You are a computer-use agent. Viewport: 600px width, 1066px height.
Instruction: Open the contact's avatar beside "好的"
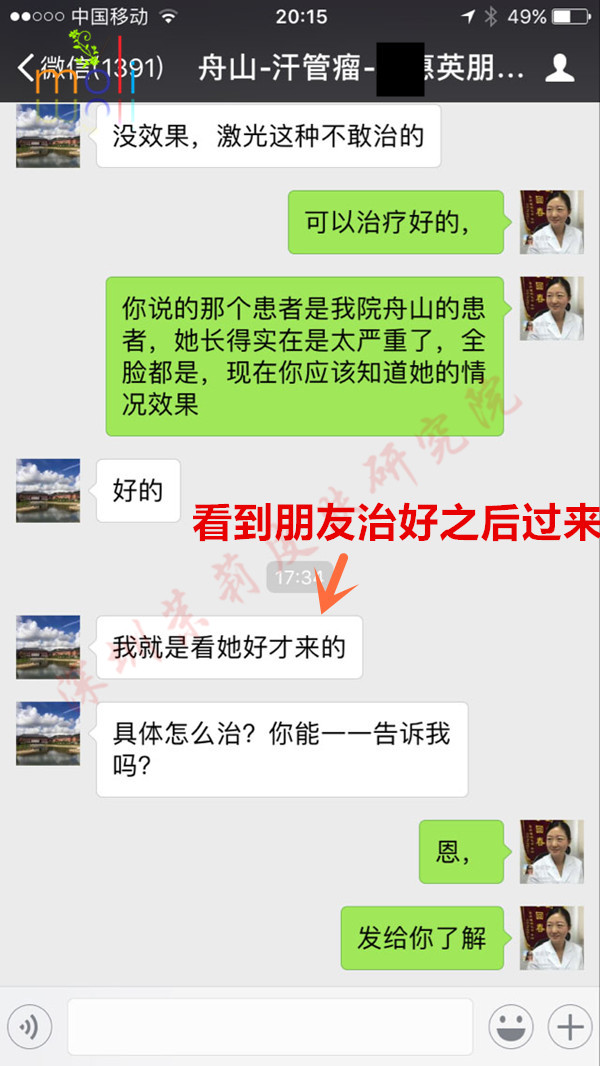48,490
